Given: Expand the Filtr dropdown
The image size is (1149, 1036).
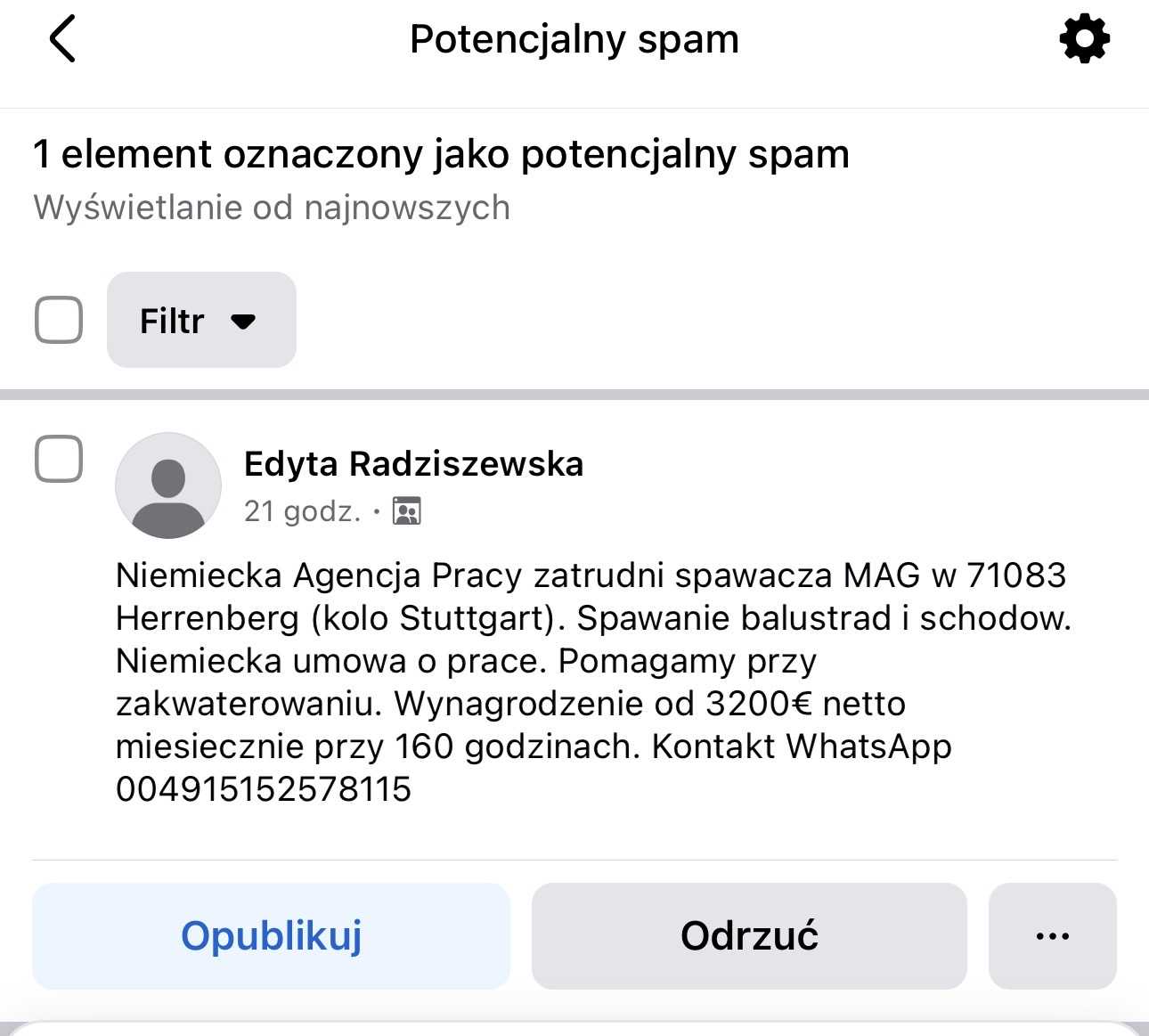Looking at the screenshot, I should [x=201, y=320].
